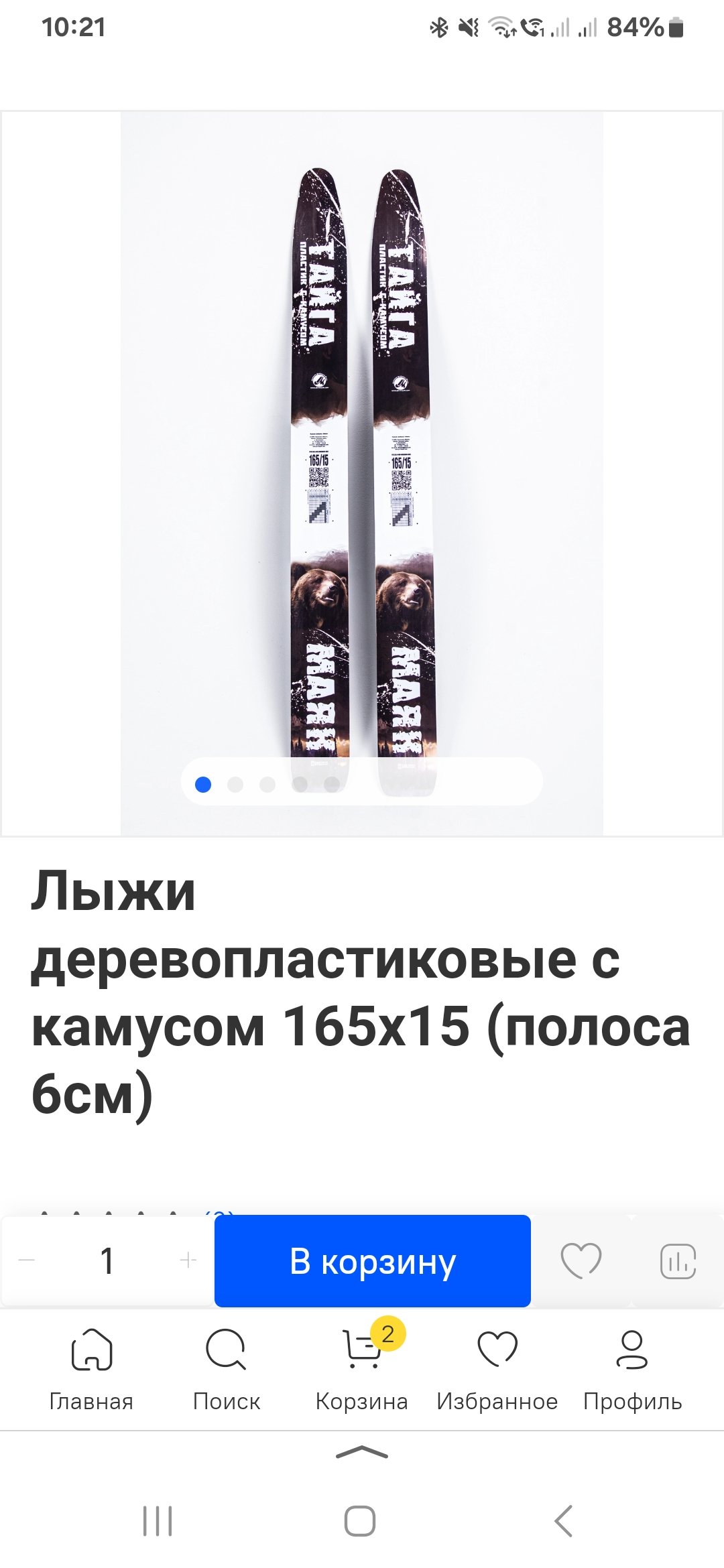Expand the bottom sheet handle arrow

tap(362, 1452)
